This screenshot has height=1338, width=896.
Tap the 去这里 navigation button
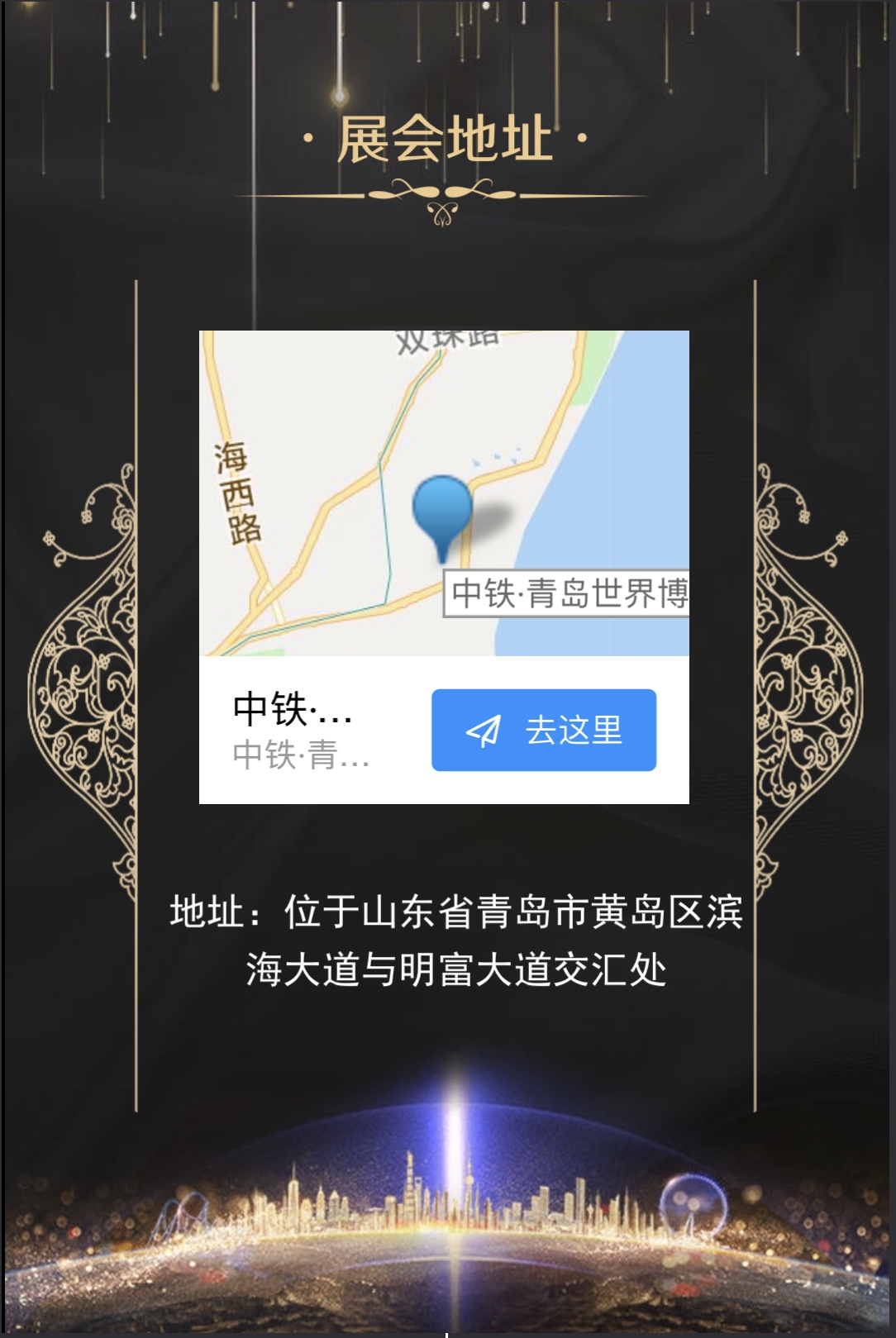(543, 730)
